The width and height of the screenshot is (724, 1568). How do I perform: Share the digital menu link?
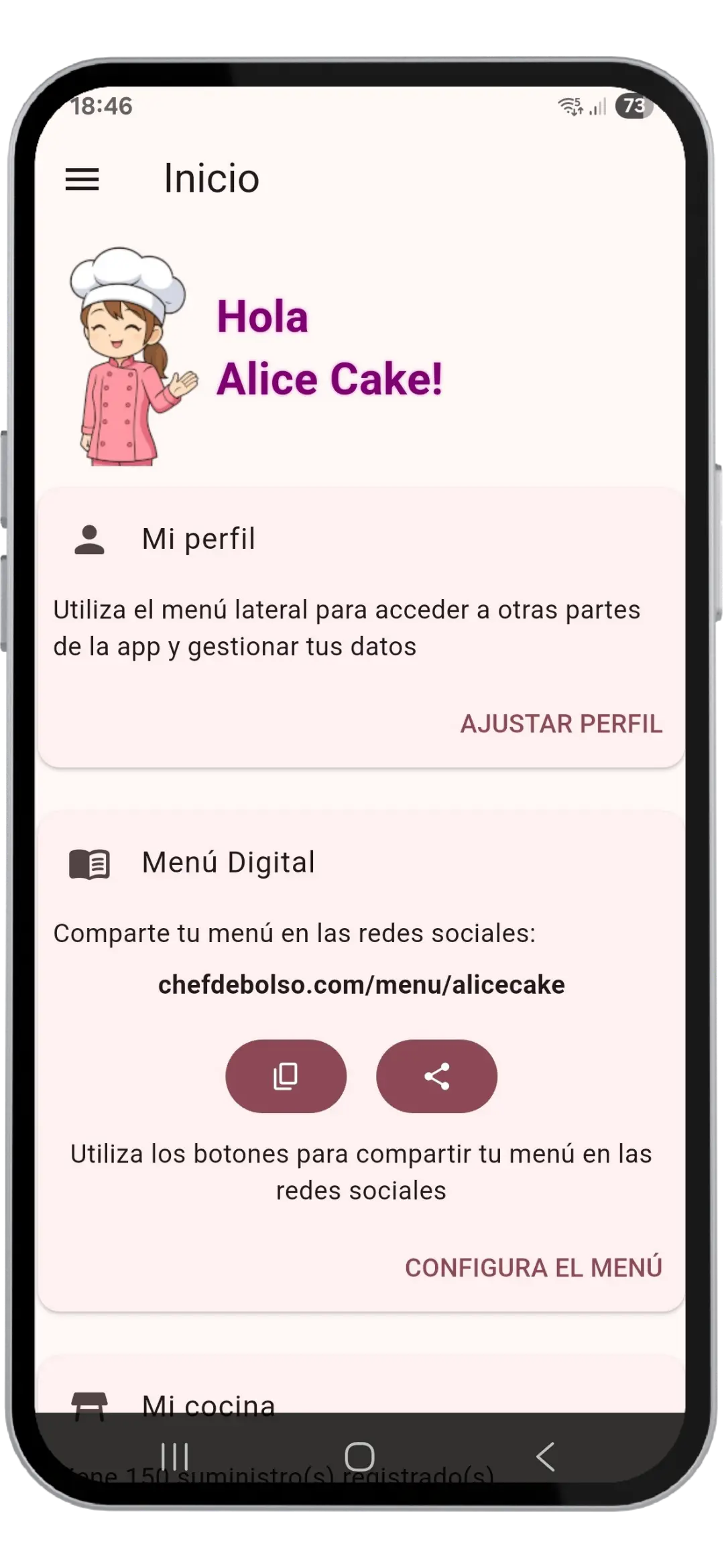click(x=436, y=1076)
